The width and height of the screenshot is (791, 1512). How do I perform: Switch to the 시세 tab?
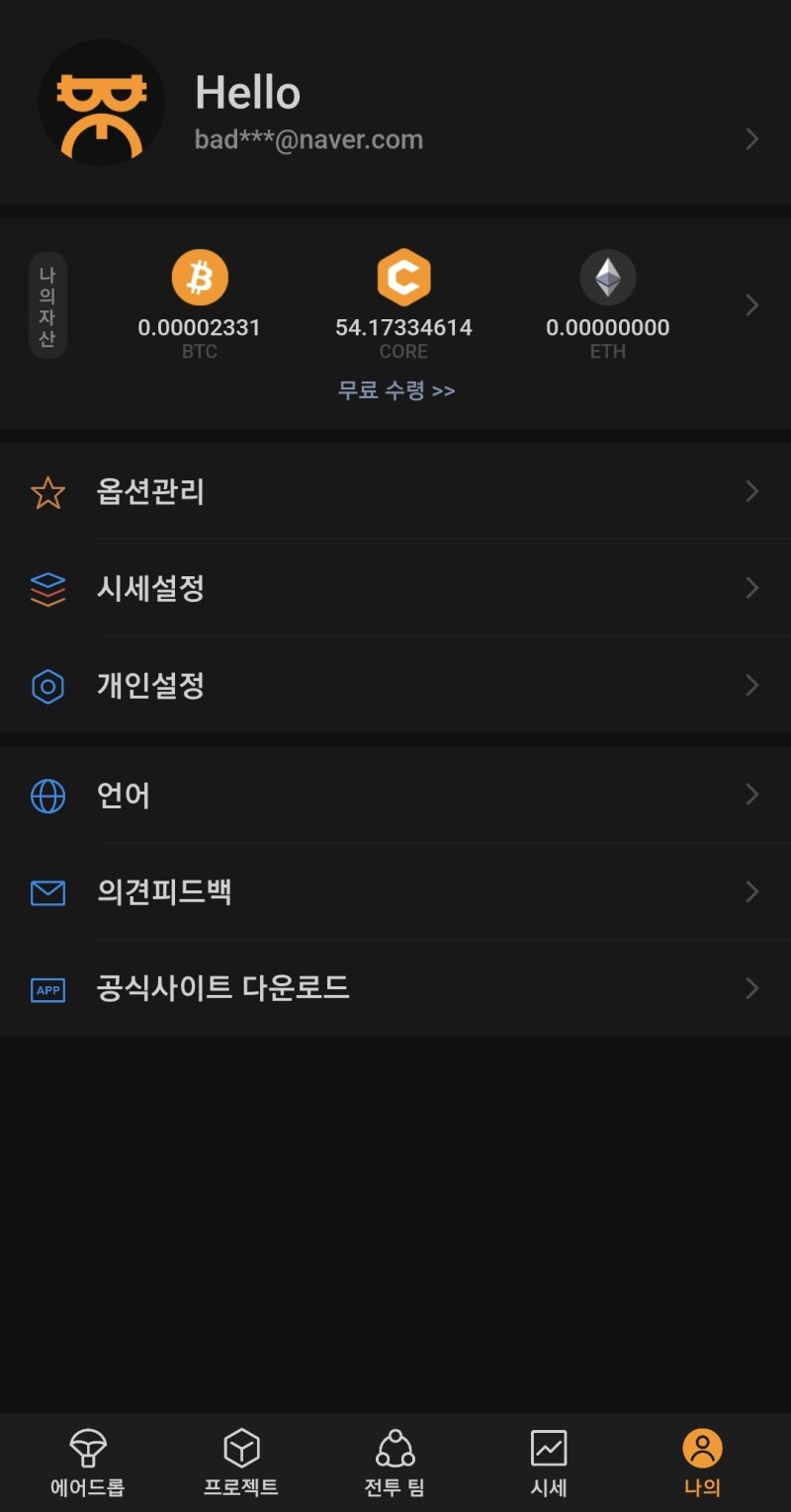(x=550, y=1463)
